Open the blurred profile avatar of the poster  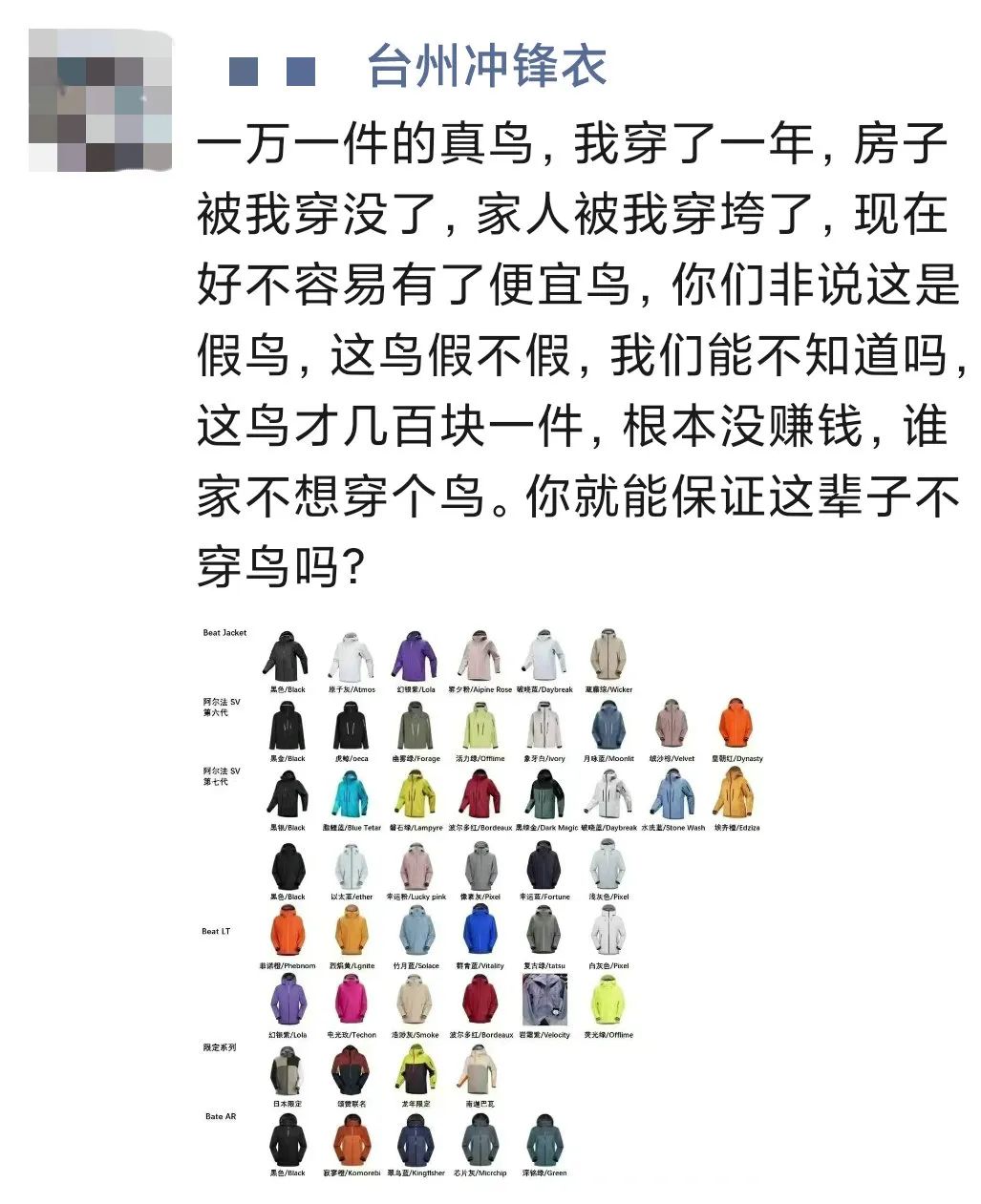click(100, 100)
